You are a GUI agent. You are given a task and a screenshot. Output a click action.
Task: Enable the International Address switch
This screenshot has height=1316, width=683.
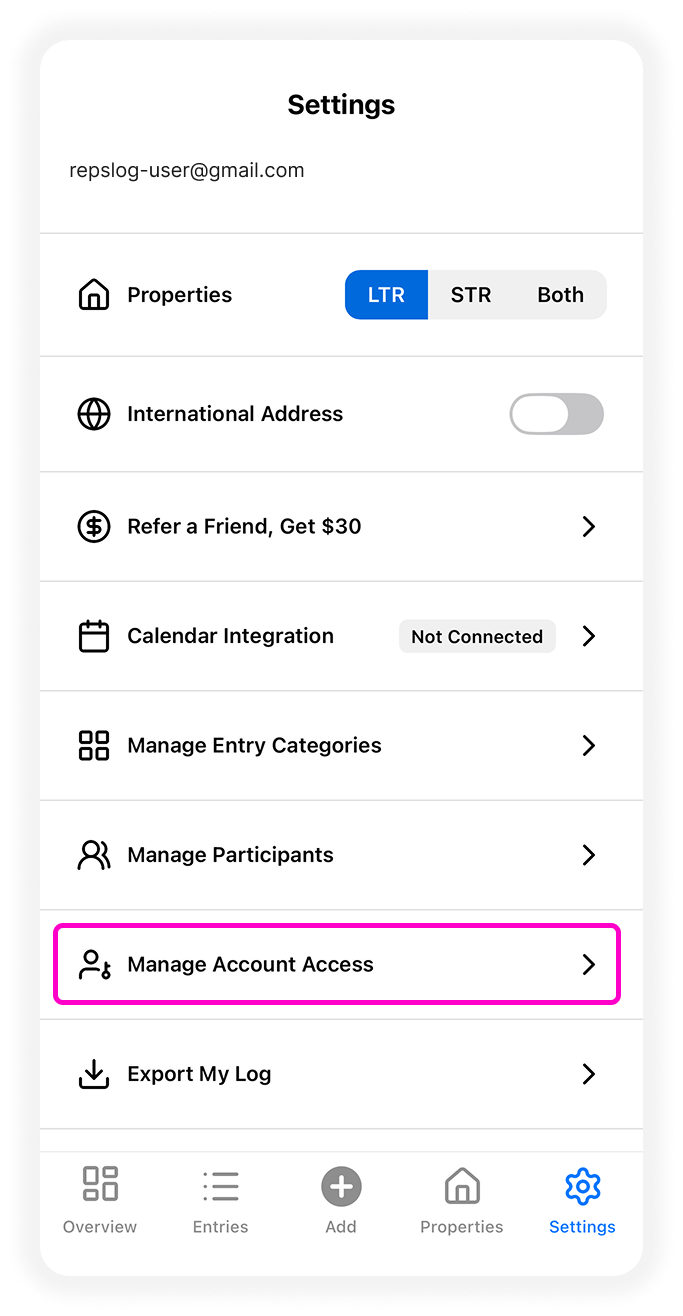point(556,414)
